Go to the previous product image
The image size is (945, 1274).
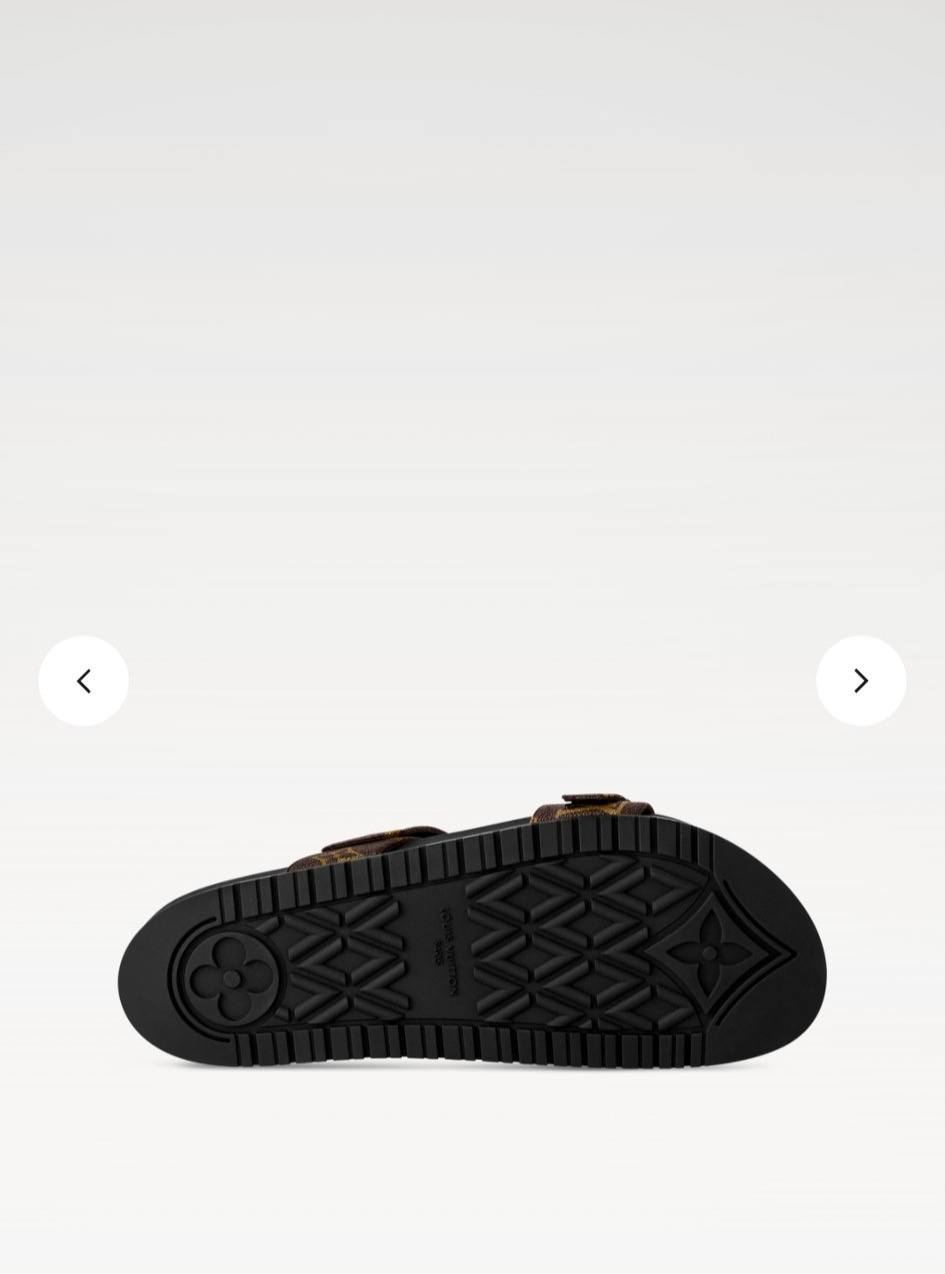[x=83, y=681]
